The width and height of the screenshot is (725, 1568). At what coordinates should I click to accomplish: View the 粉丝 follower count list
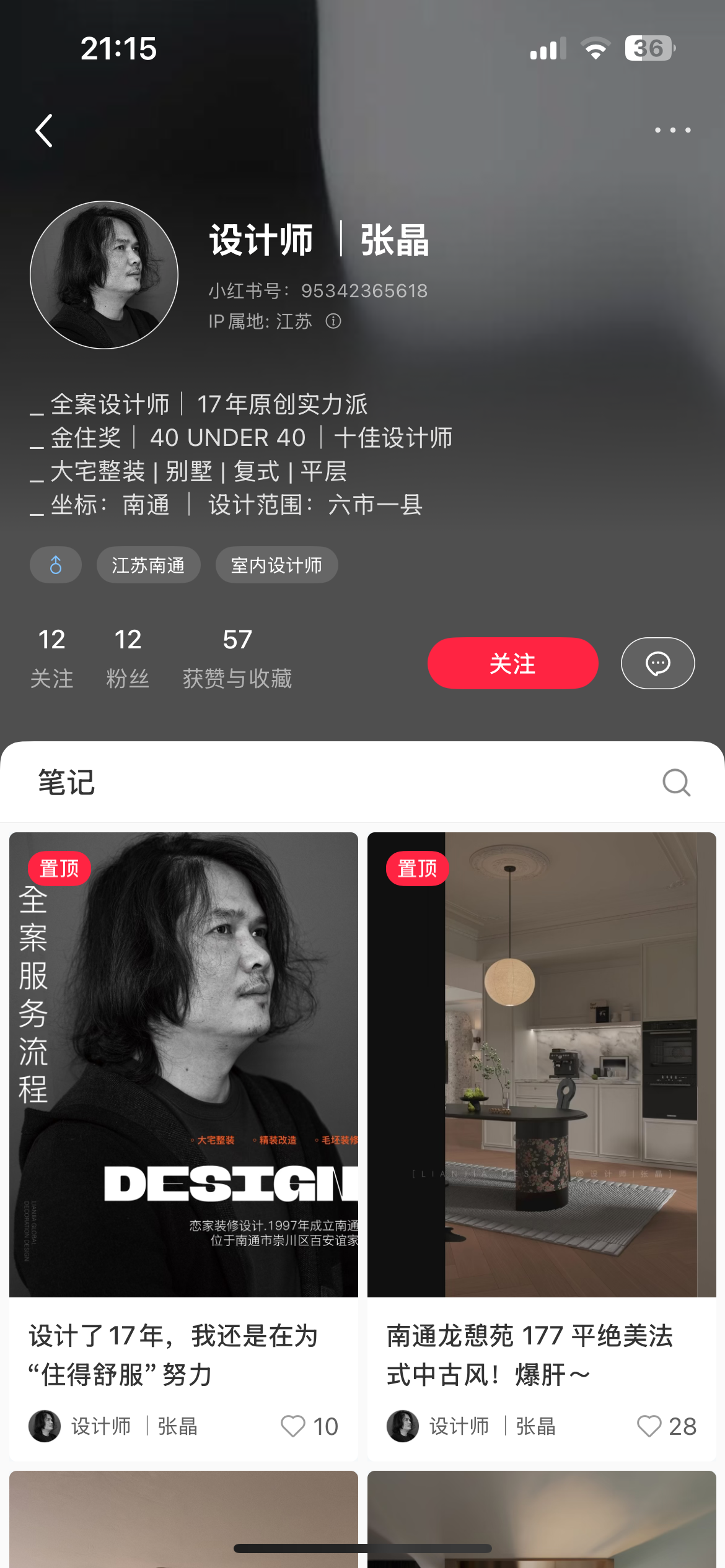coord(128,656)
